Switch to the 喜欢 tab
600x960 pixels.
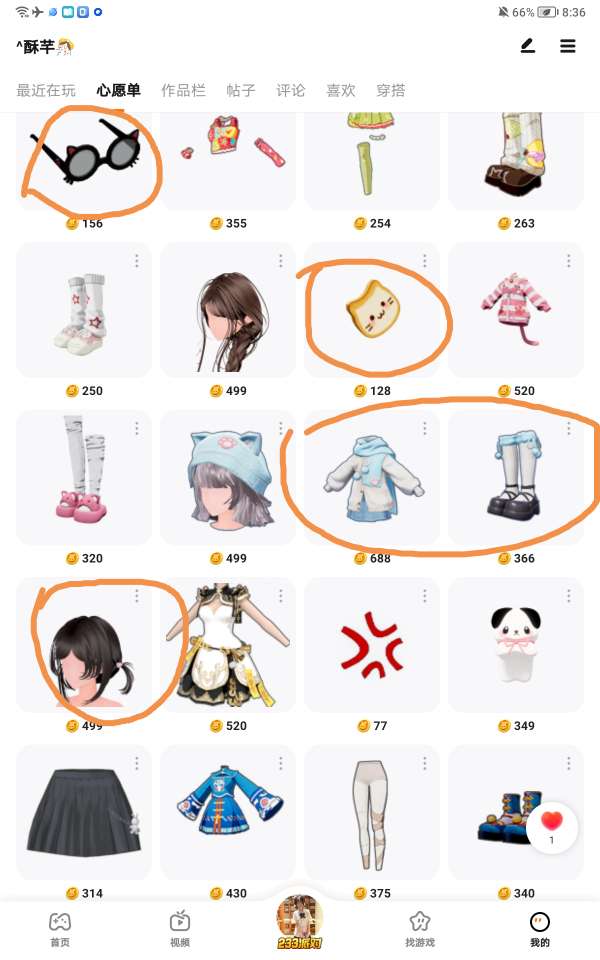point(341,90)
